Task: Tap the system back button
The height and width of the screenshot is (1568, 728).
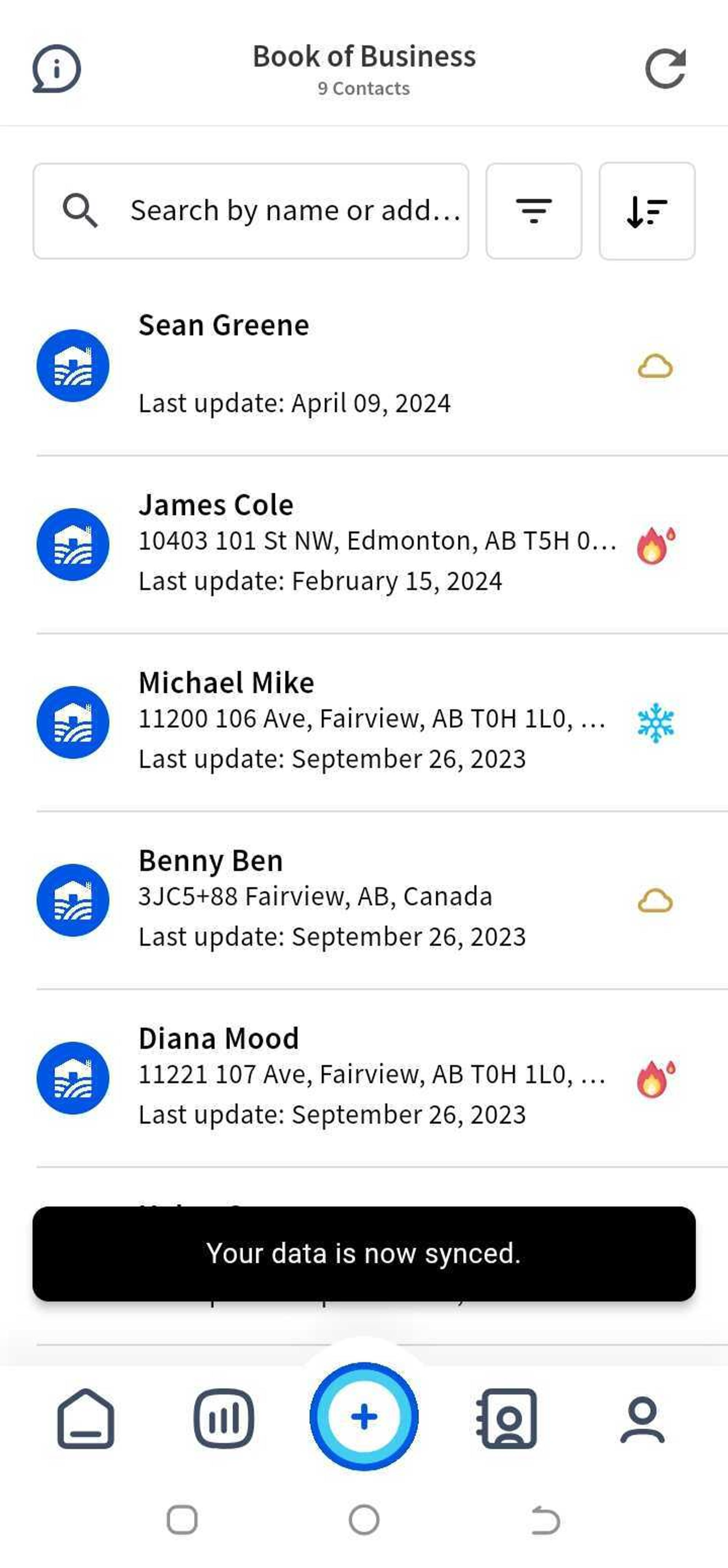Action: 545,1520
